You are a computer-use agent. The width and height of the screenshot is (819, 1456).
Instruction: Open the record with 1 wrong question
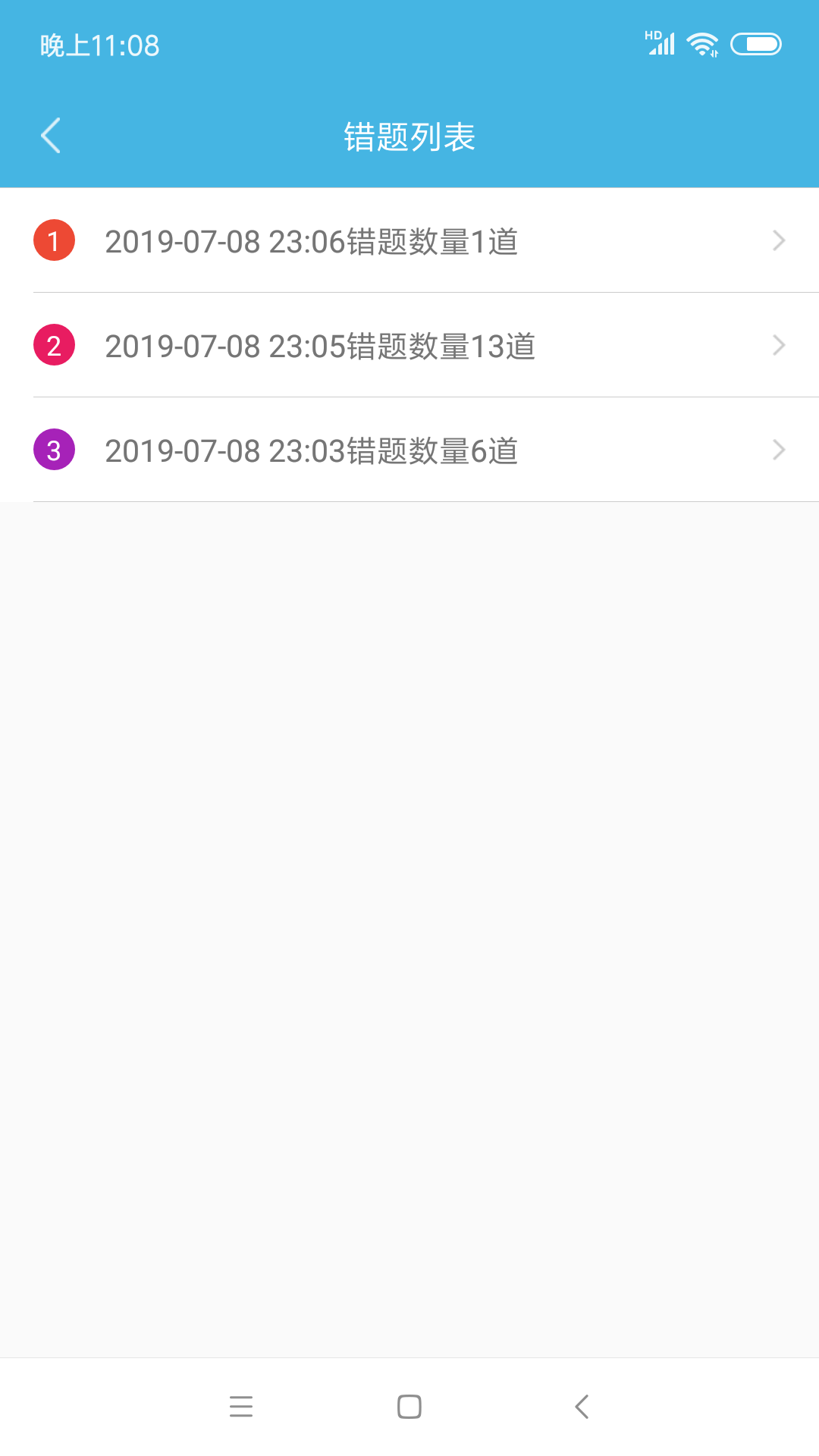[x=312, y=241]
